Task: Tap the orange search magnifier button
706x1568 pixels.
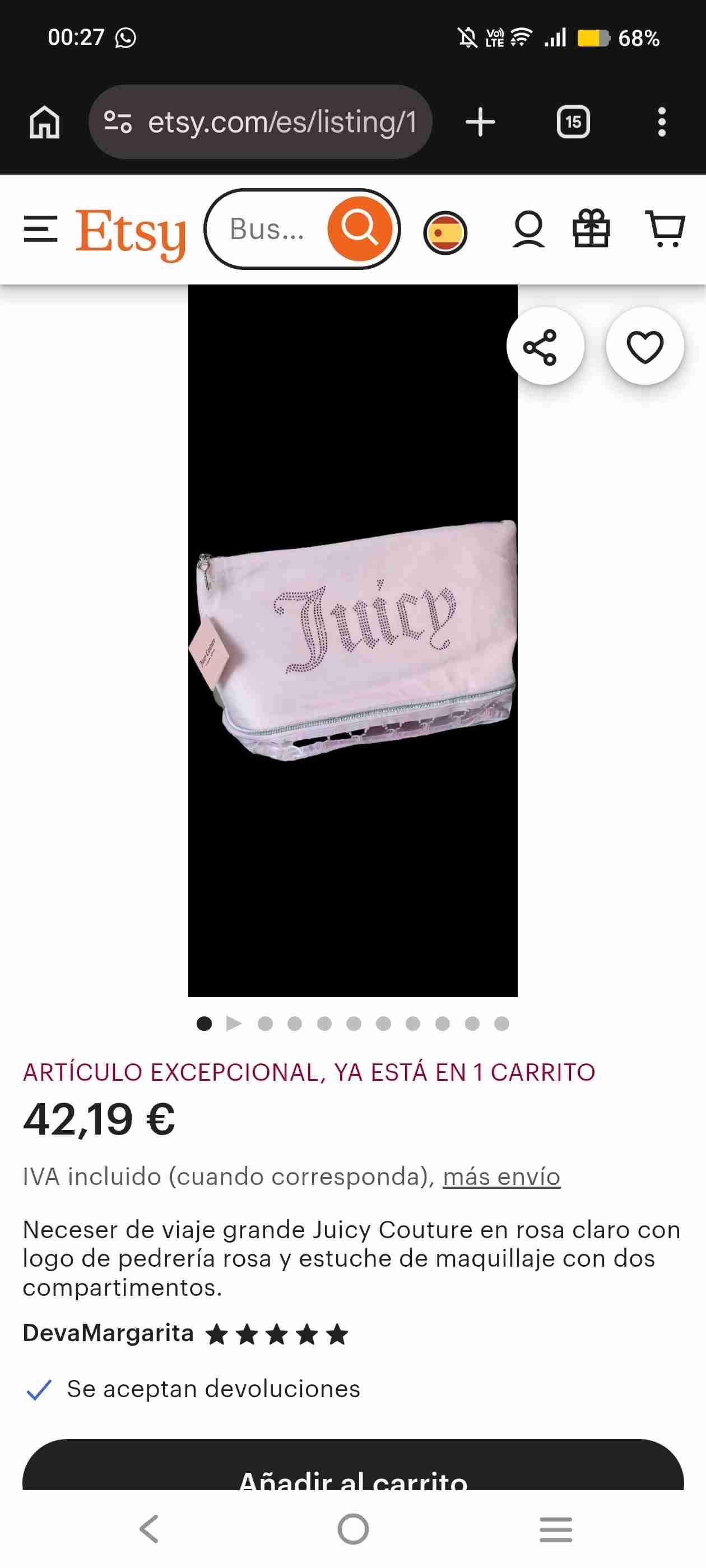Action: [x=359, y=229]
